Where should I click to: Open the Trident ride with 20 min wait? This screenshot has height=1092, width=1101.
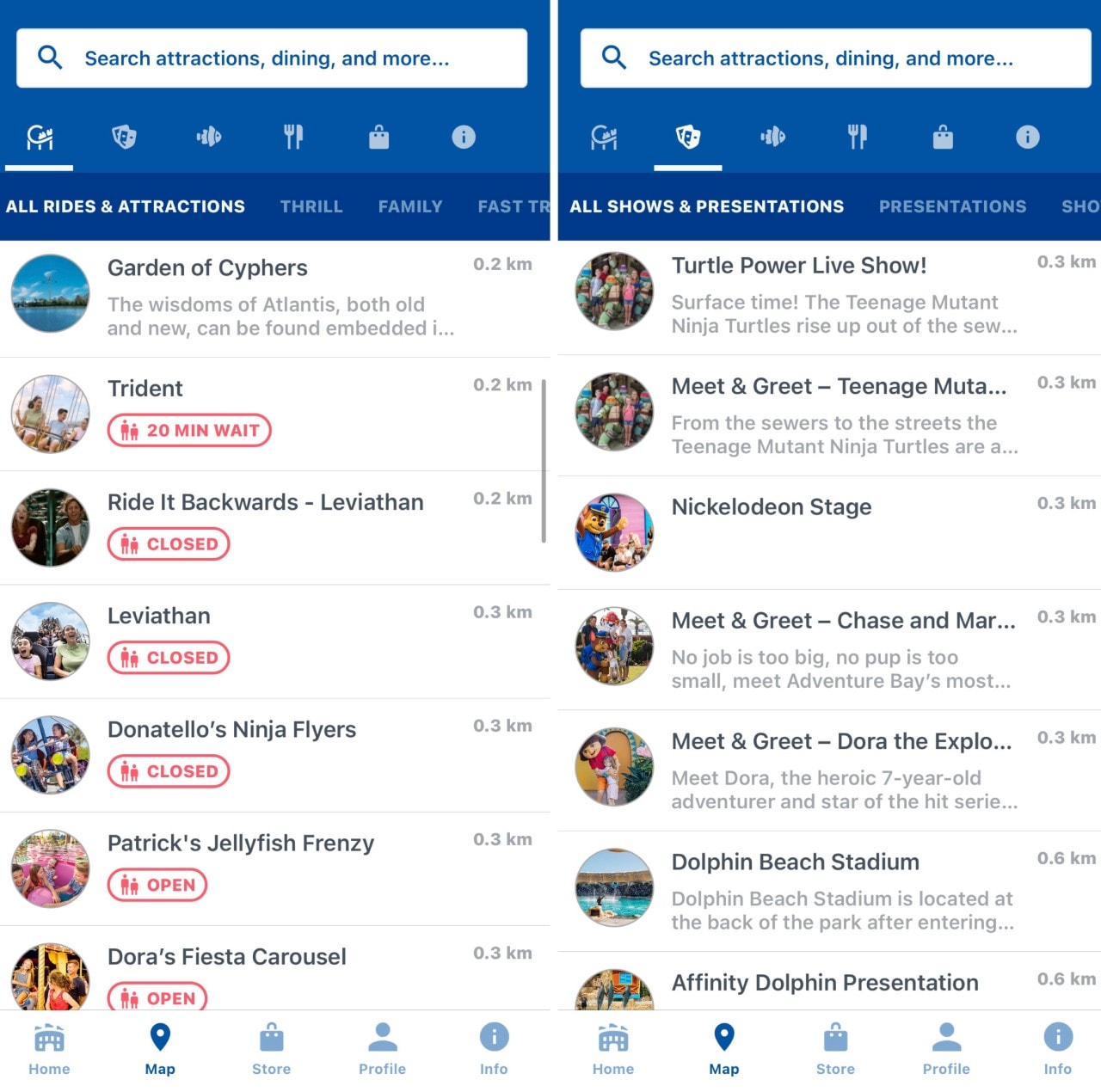275,413
